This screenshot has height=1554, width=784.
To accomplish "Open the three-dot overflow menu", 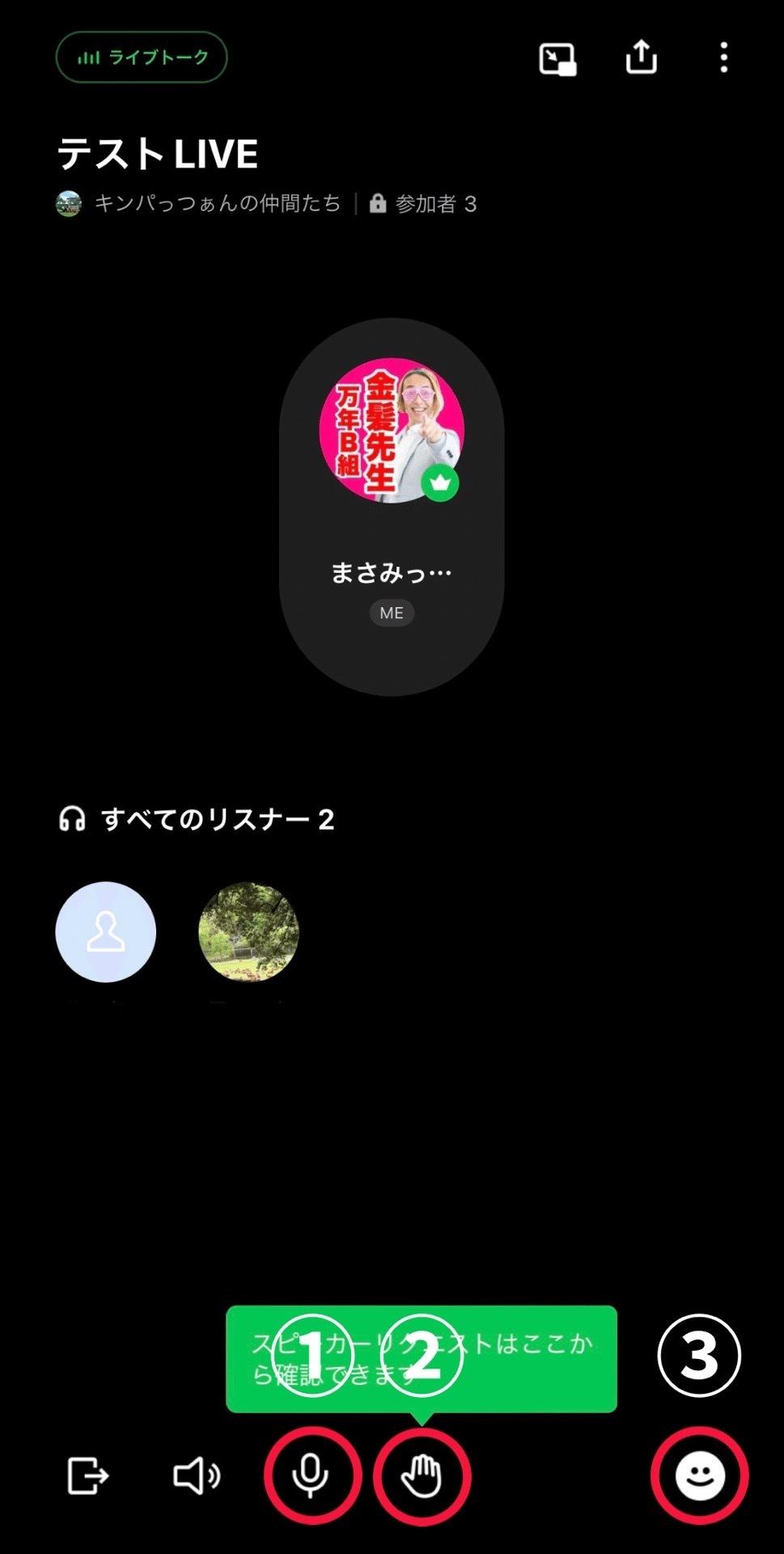I will click(x=723, y=57).
